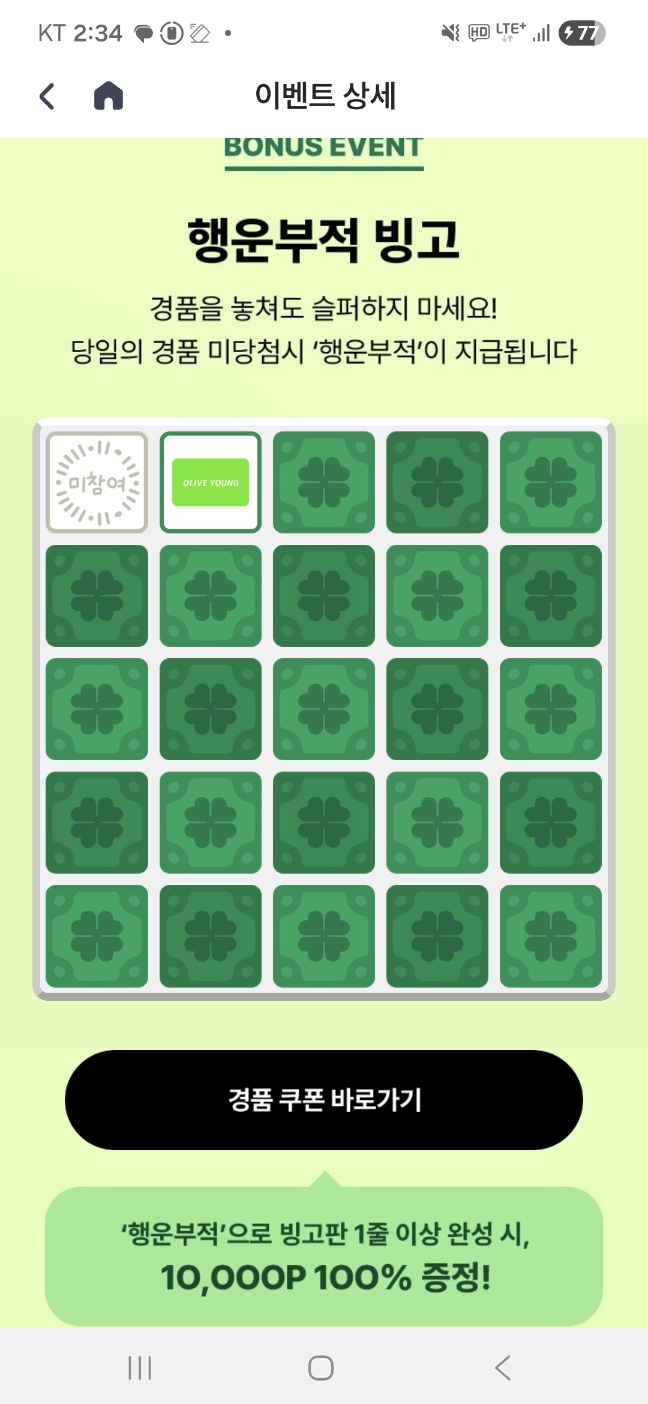Open the recent apps system button
Image resolution: width=648 pixels, height=1404 pixels.
click(140, 1368)
